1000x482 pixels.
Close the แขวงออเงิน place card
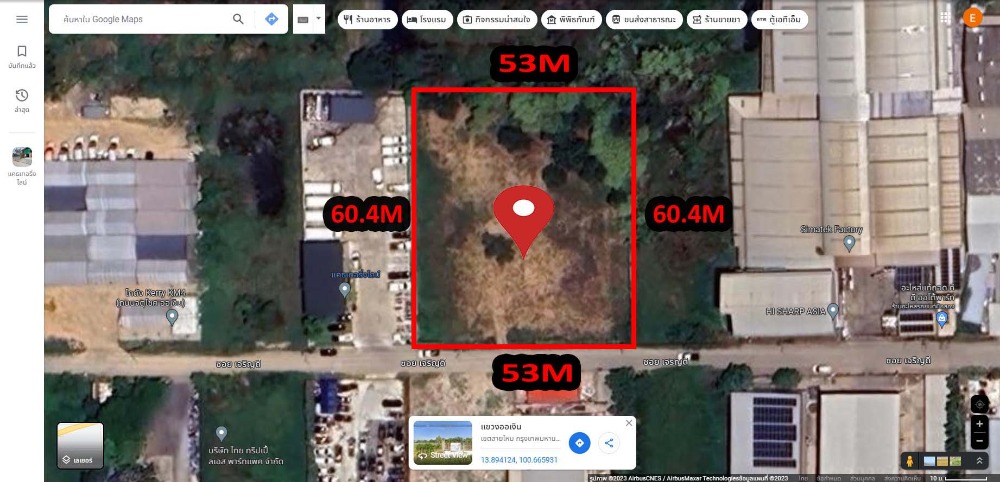[629, 423]
